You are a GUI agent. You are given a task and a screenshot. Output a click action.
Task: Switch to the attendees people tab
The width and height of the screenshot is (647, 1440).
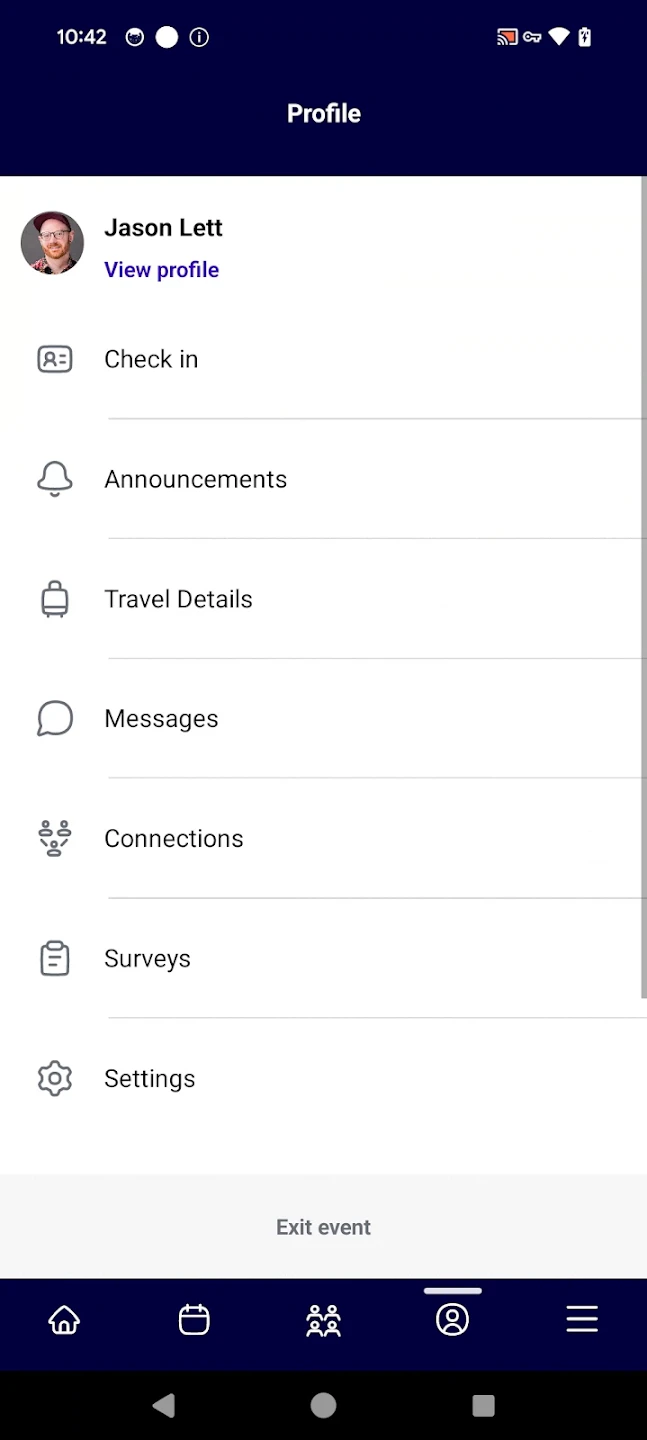(x=323, y=1320)
